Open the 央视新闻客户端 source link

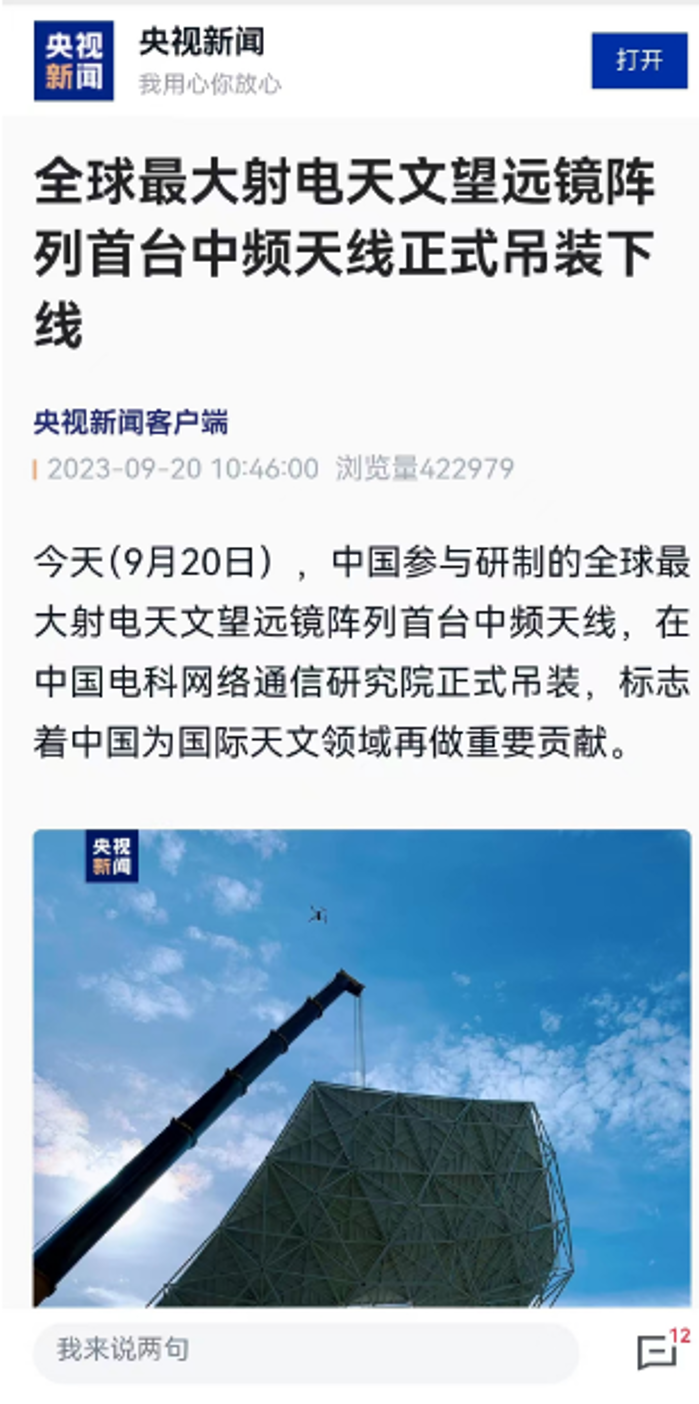click(131, 422)
